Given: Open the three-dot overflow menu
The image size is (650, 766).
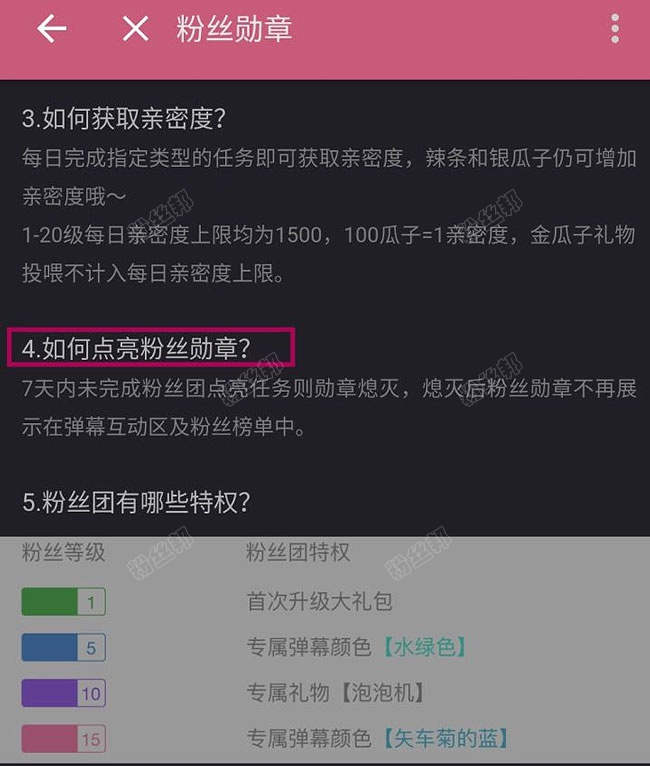Looking at the screenshot, I should coord(615,29).
